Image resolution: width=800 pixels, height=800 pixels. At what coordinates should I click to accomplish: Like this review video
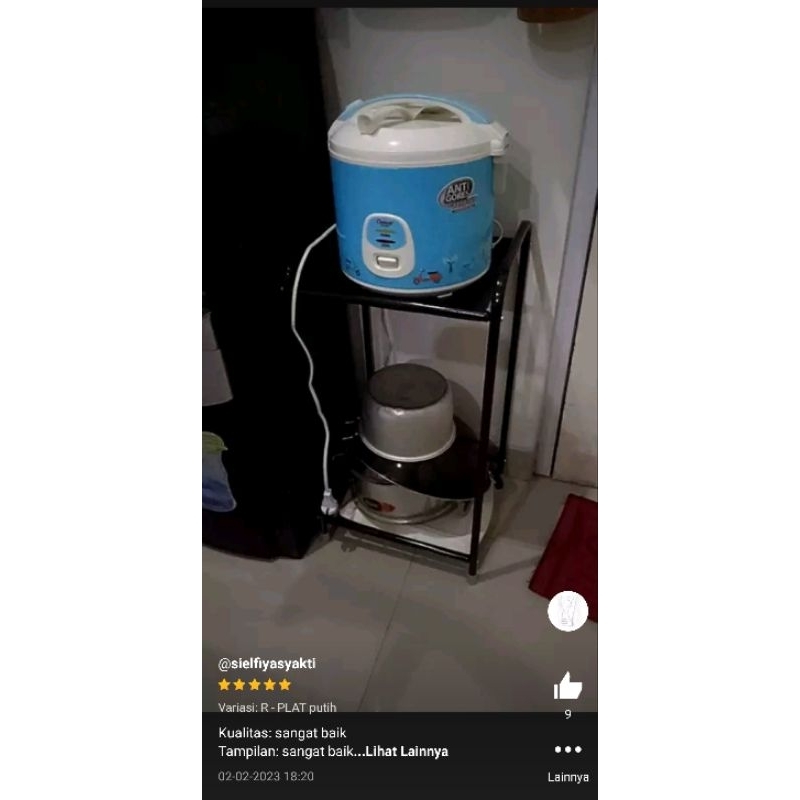[x=567, y=686]
